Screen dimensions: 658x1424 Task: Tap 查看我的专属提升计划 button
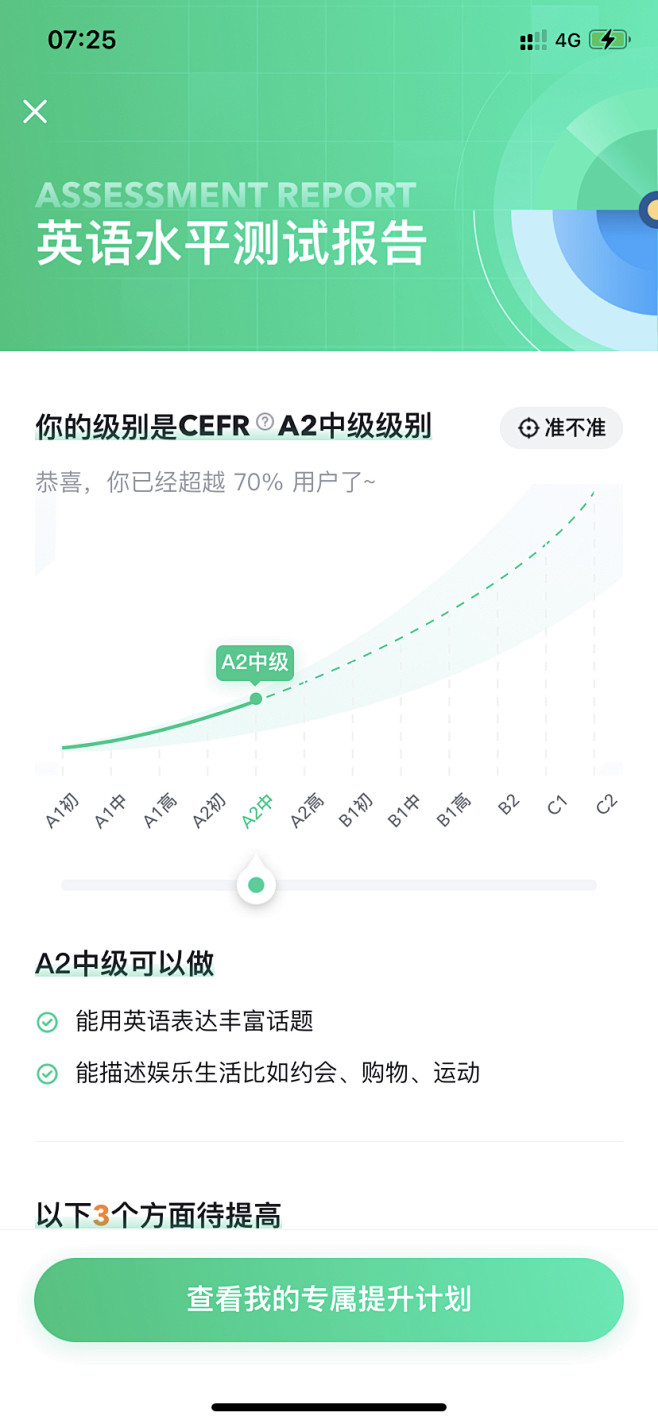pyautogui.click(x=329, y=1299)
